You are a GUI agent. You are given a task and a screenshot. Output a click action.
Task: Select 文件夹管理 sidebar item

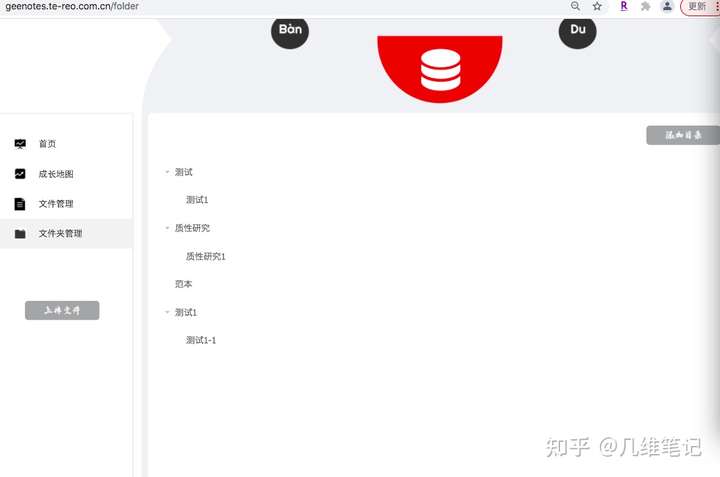tap(60, 234)
